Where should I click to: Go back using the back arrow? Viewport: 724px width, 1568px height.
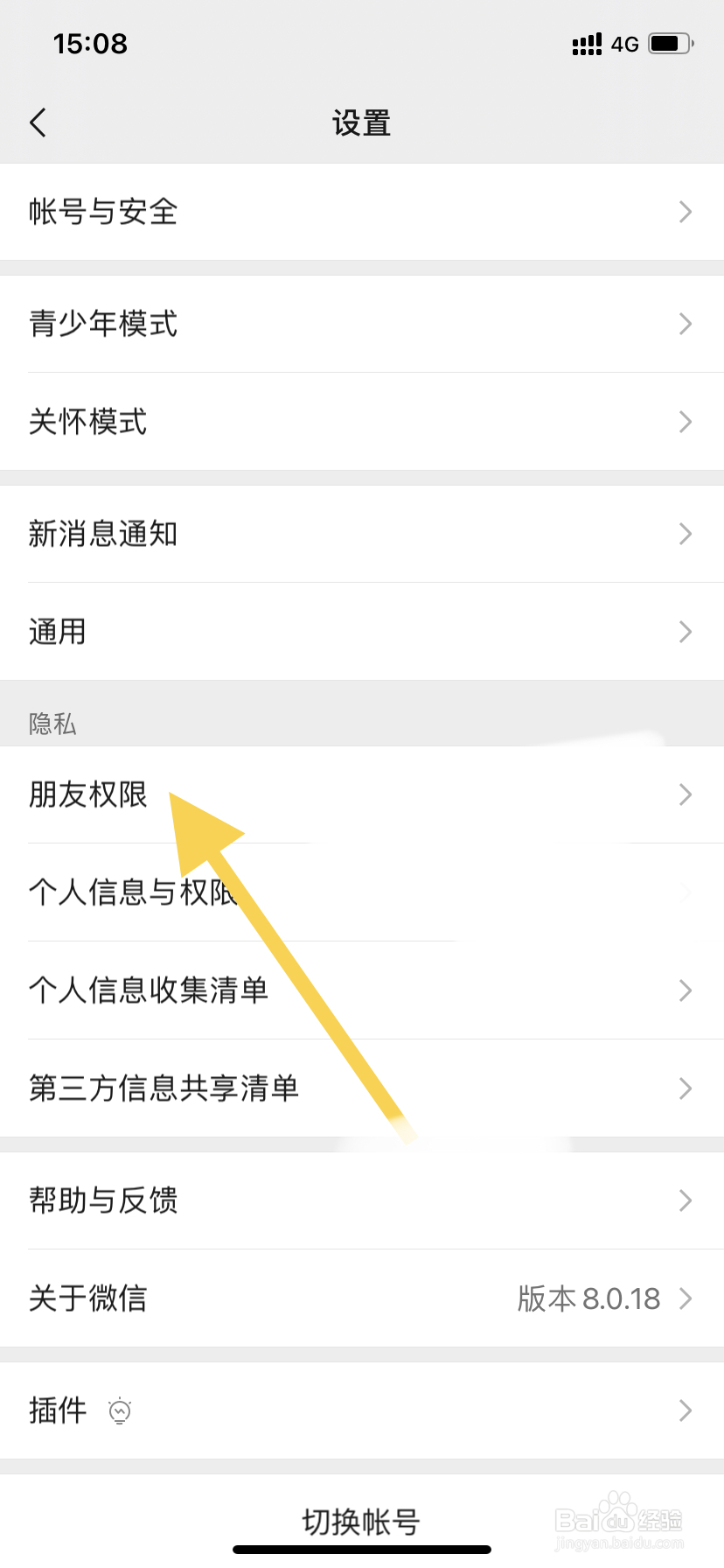pyautogui.click(x=38, y=122)
